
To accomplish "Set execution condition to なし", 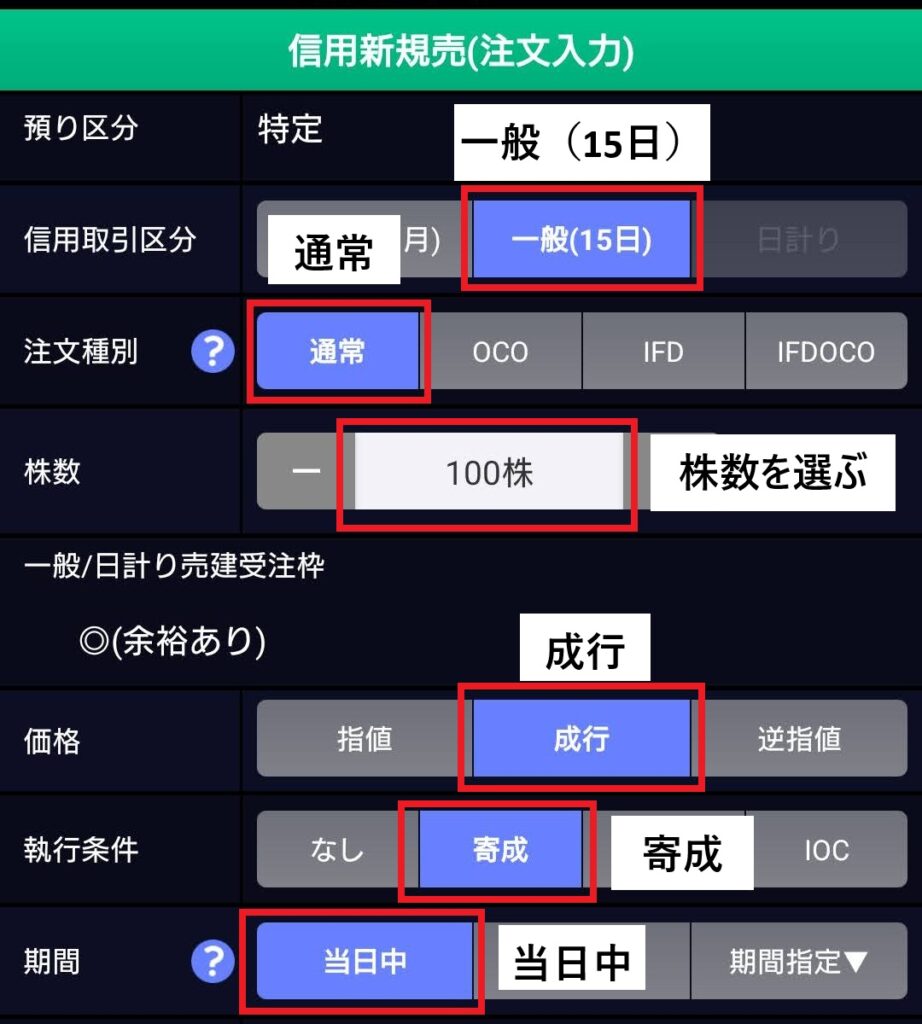I will [x=337, y=850].
